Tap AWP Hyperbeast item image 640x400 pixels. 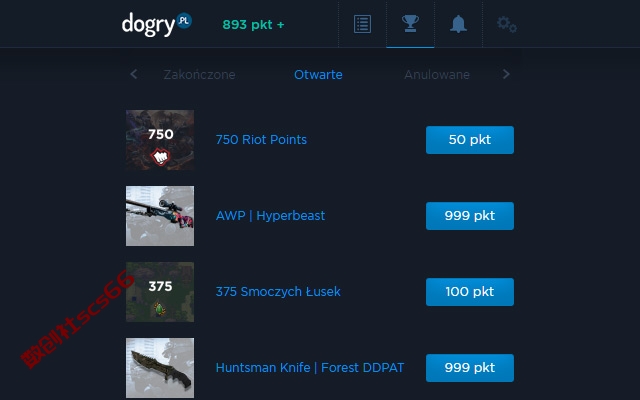click(x=160, y=216)
